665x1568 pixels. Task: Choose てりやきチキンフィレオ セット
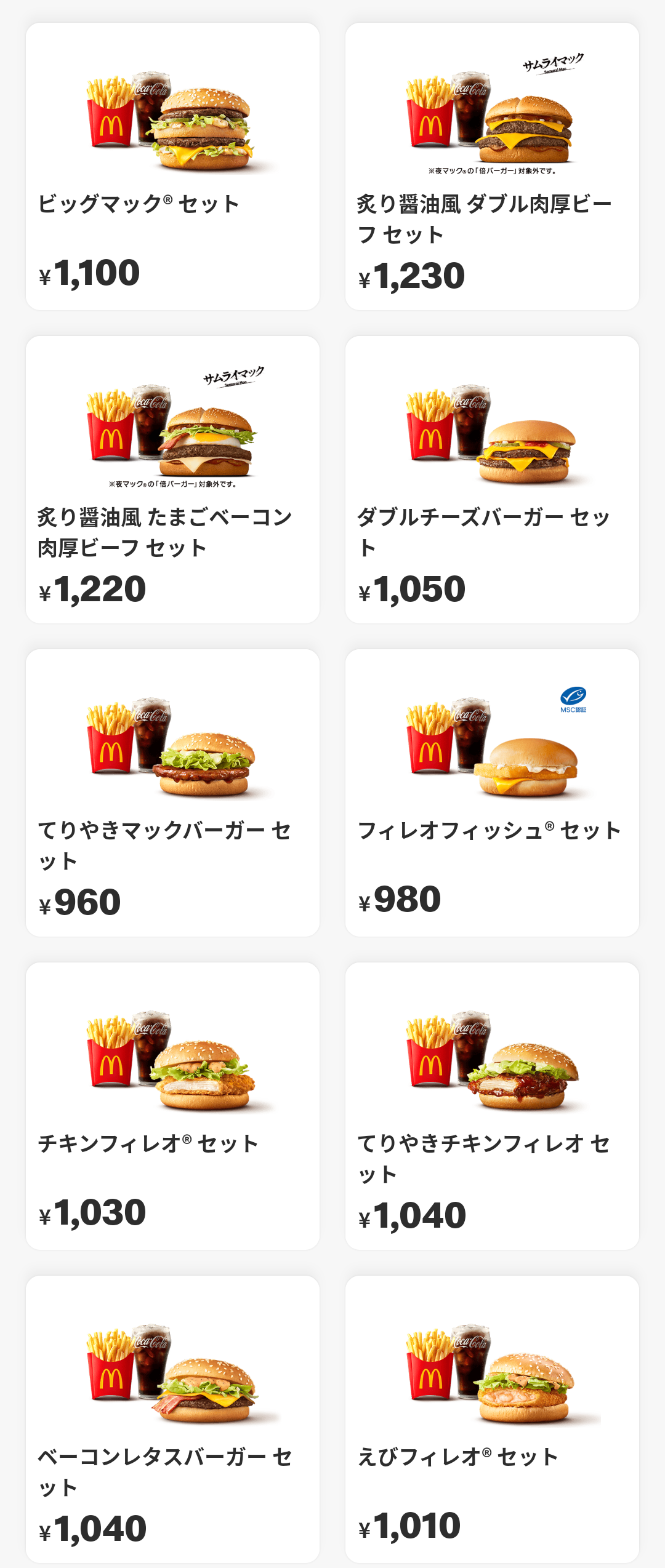(492, 1106)
